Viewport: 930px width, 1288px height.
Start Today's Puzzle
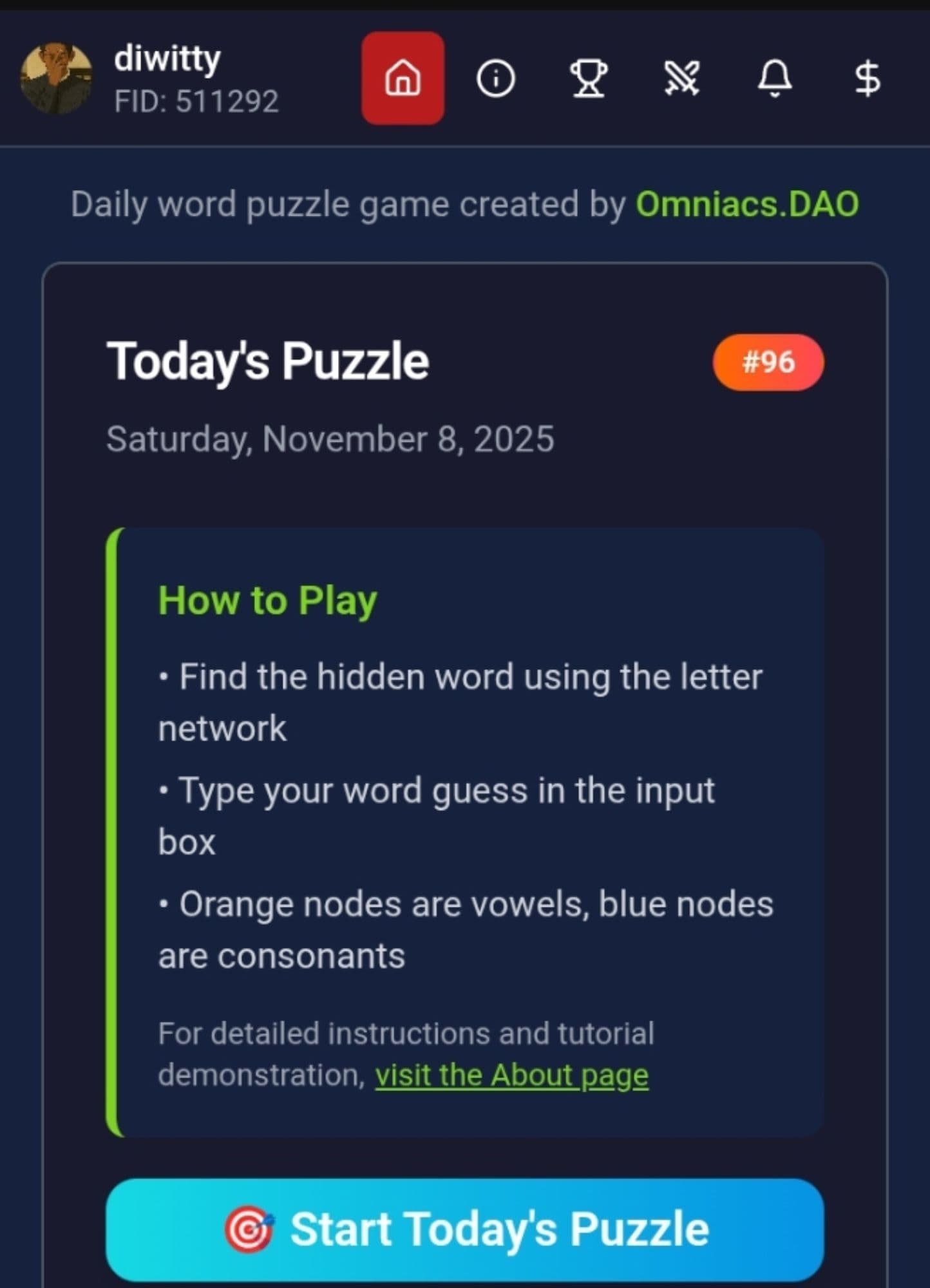click(x=465, y=1229)
